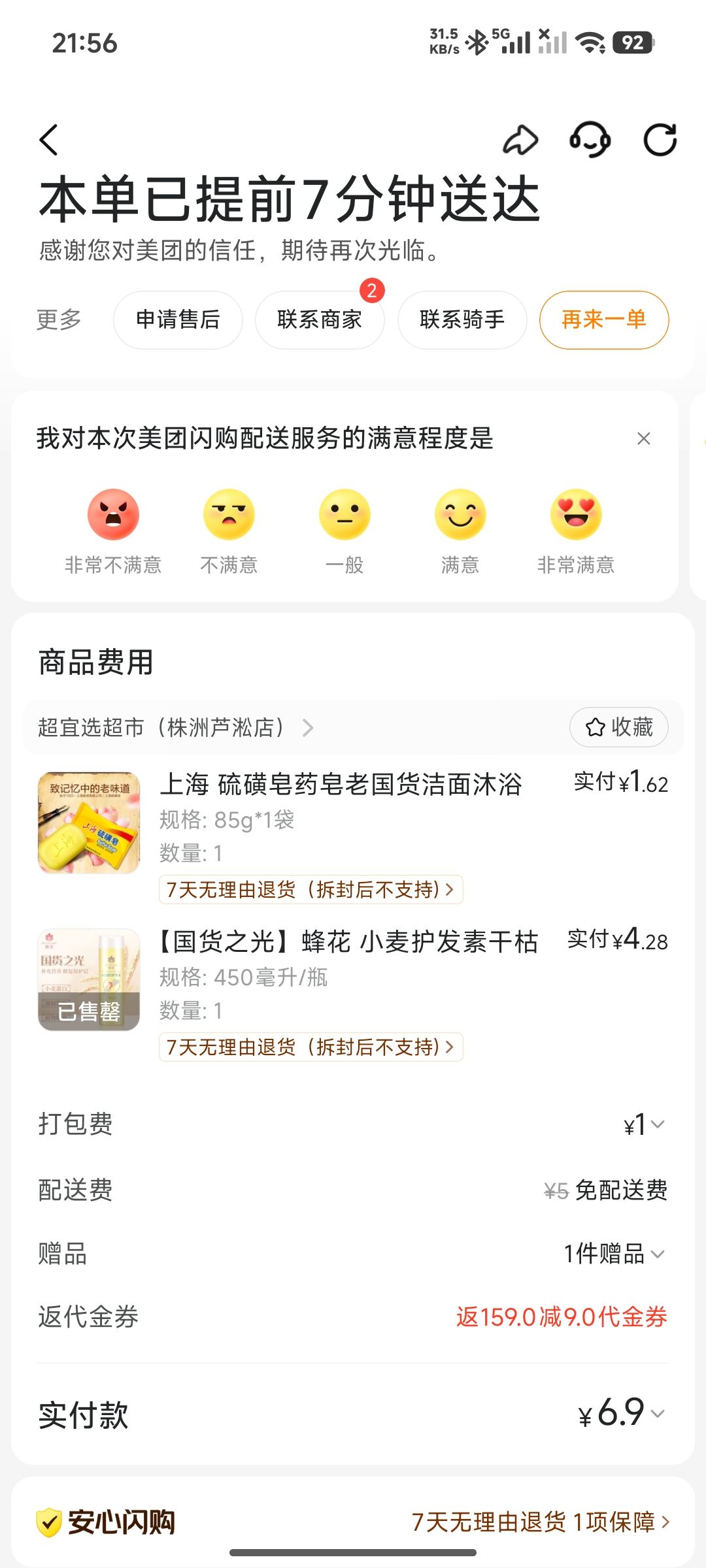
Task: Go back from the order page
Action: [x=50, y=140]
